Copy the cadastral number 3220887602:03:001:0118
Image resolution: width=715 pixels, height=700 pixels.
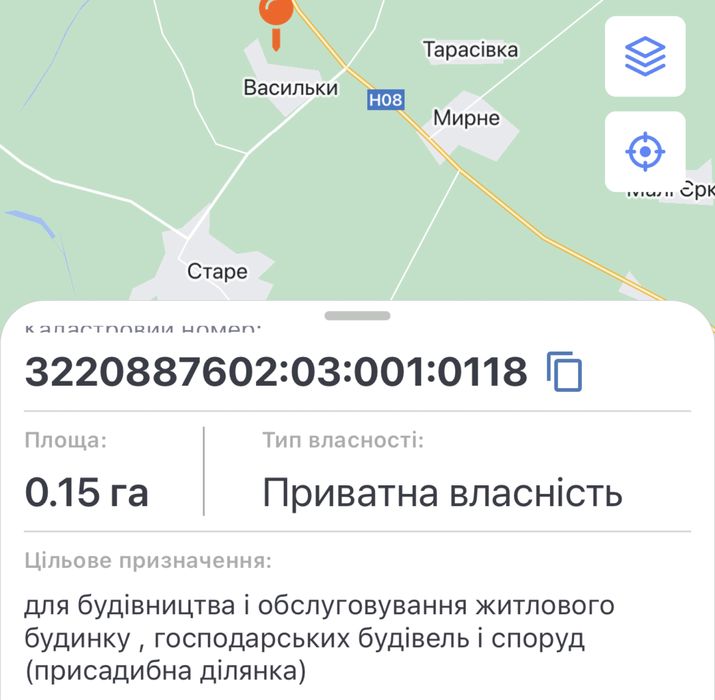click(x=564, y=372)
